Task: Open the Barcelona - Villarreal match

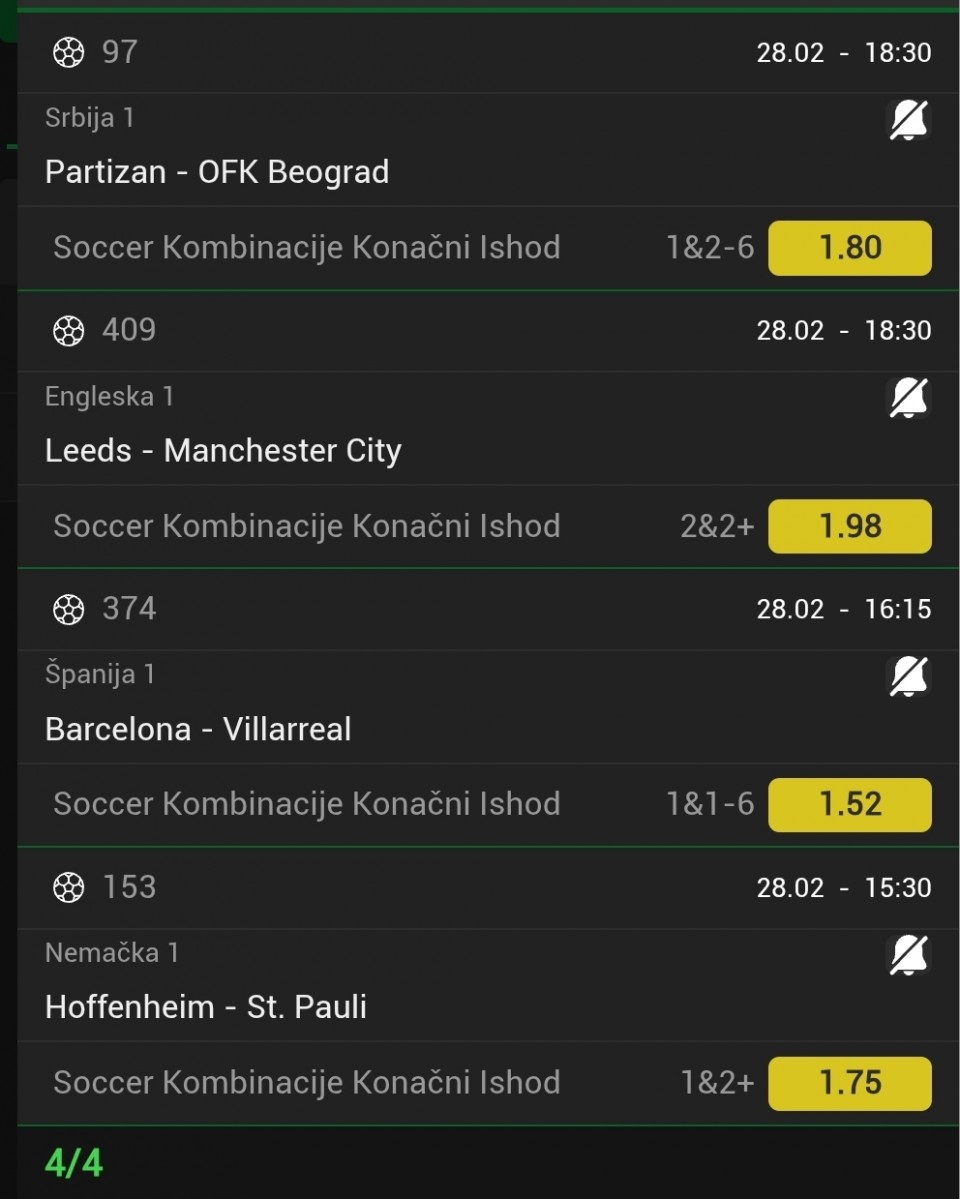Action: click(x=198, y=729)
